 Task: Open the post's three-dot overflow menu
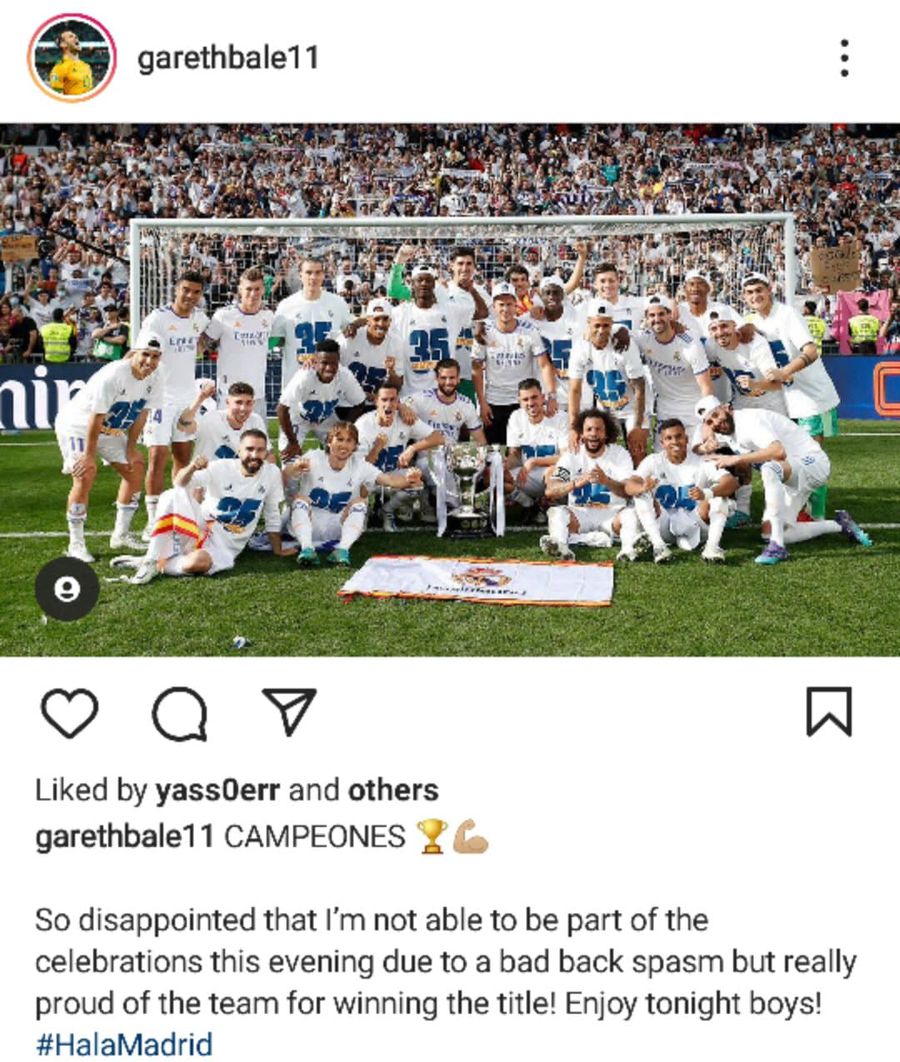[845, 58]
